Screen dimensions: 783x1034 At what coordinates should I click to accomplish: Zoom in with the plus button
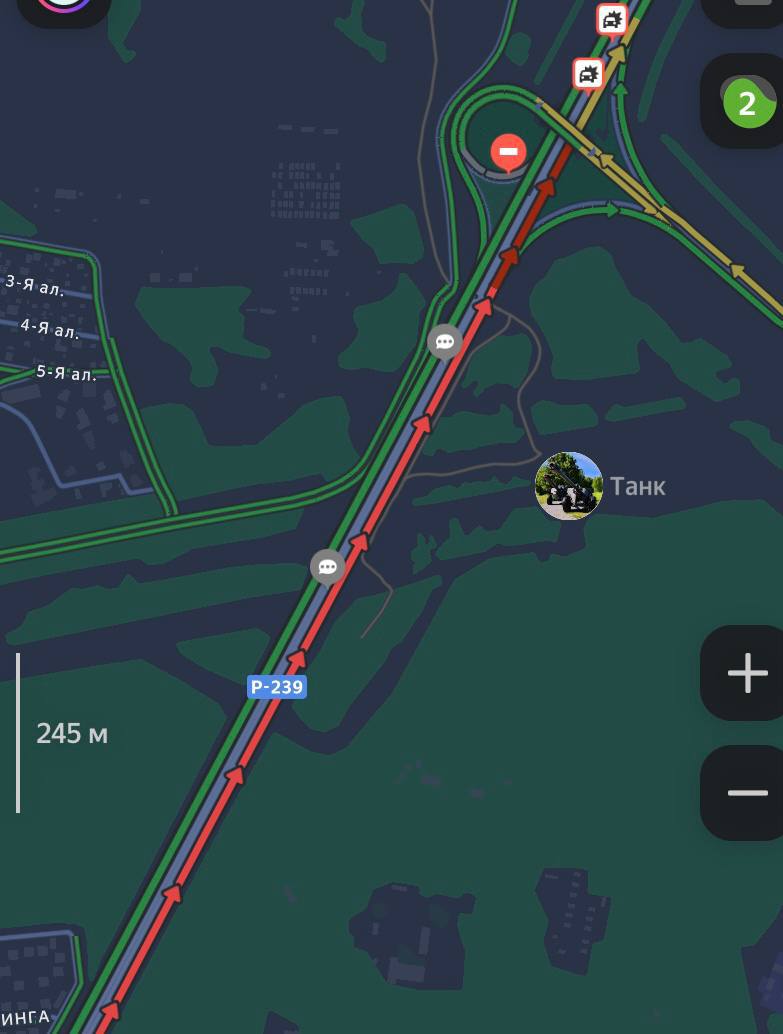click(x=746, y=673)
